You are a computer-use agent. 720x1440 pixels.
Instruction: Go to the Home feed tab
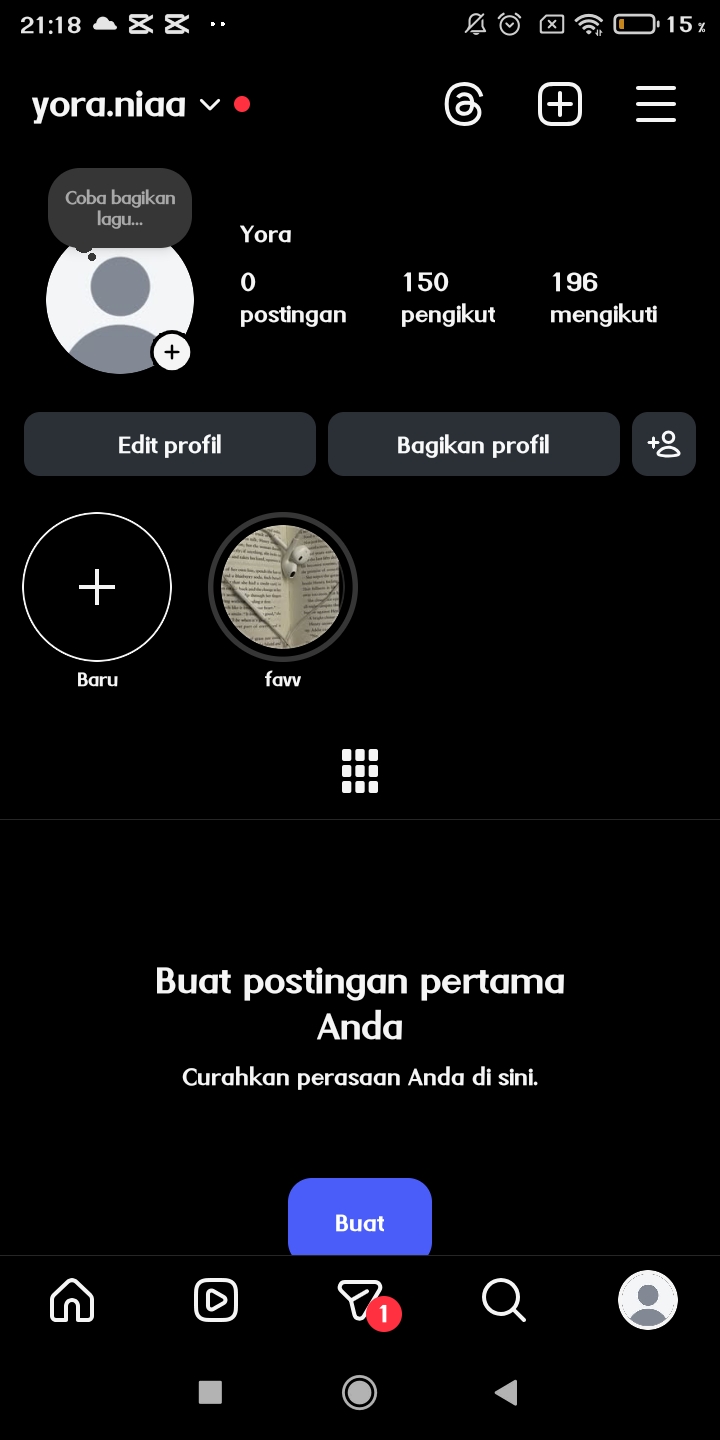coord(72,1300)
